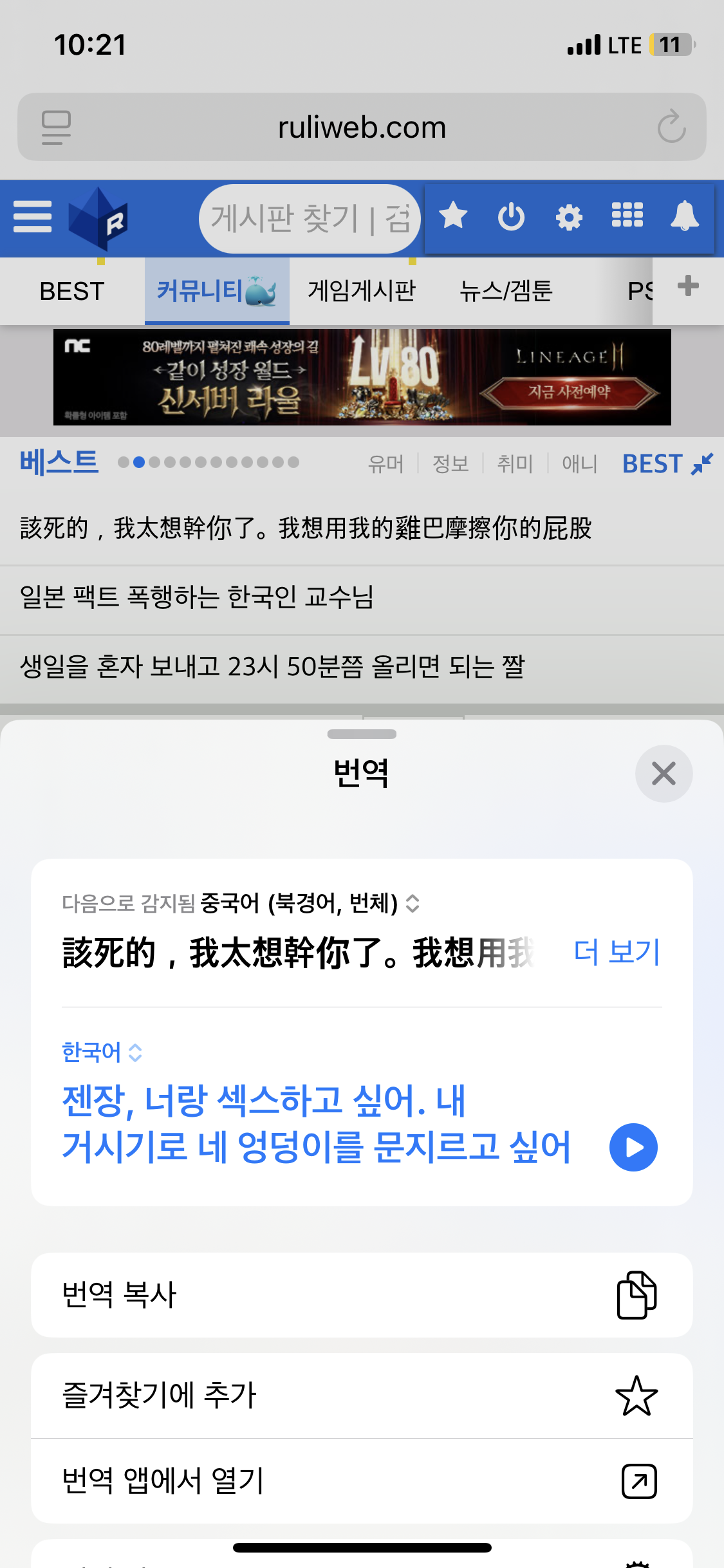
Task: Open the grid apps icon
Action: [627, 215]
